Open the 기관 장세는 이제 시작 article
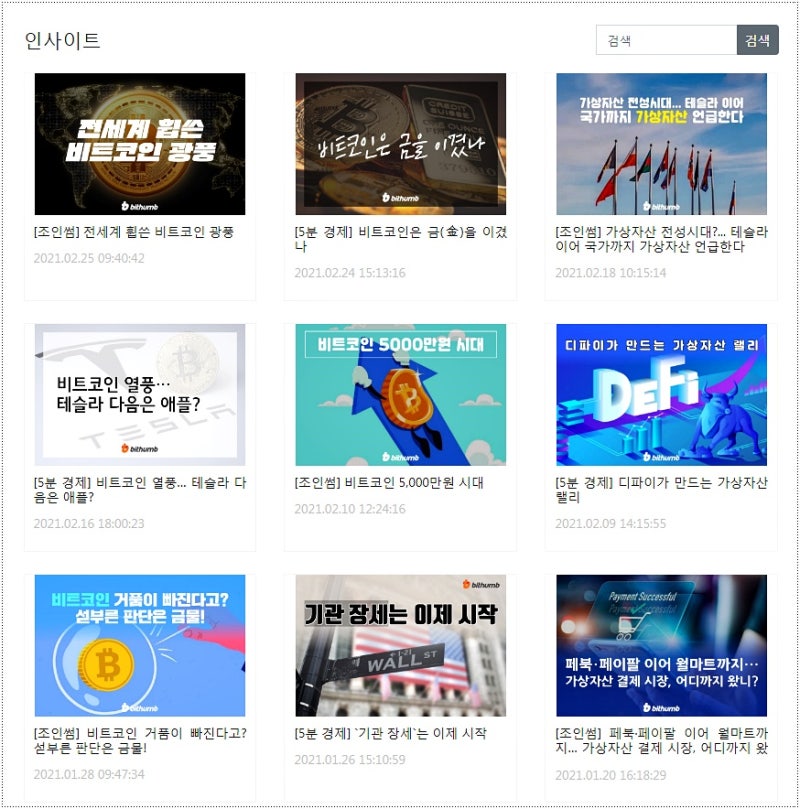800x809 pixels. tap(400, 645)
